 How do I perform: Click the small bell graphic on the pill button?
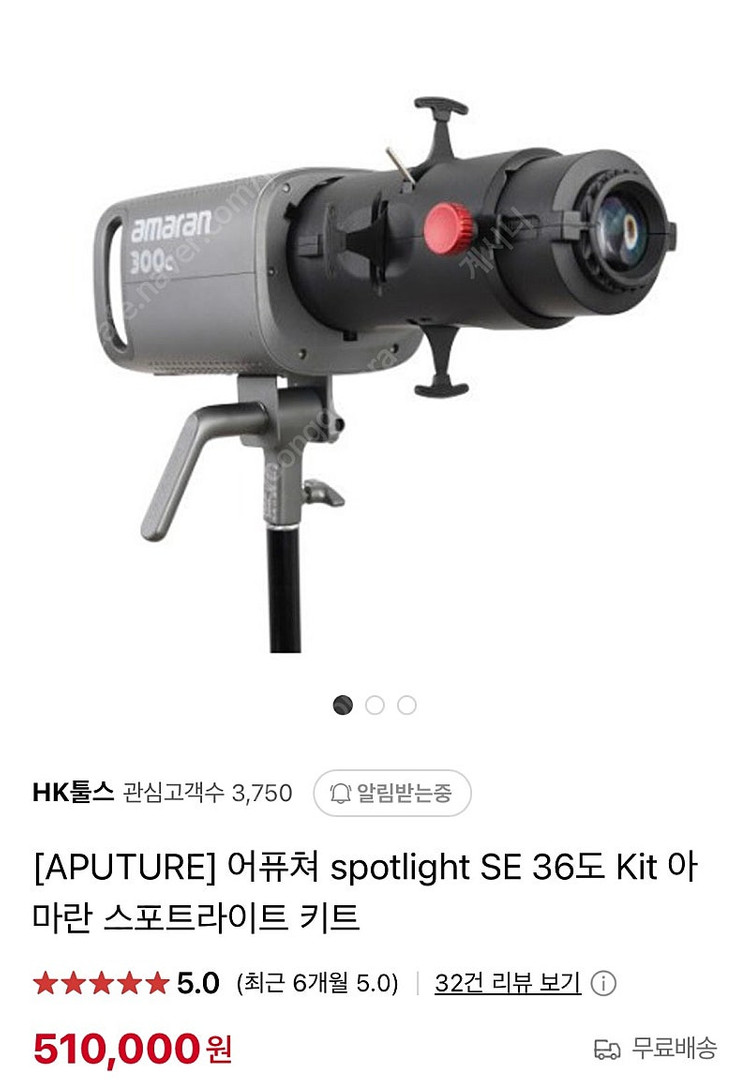click(x=339, y=793)
